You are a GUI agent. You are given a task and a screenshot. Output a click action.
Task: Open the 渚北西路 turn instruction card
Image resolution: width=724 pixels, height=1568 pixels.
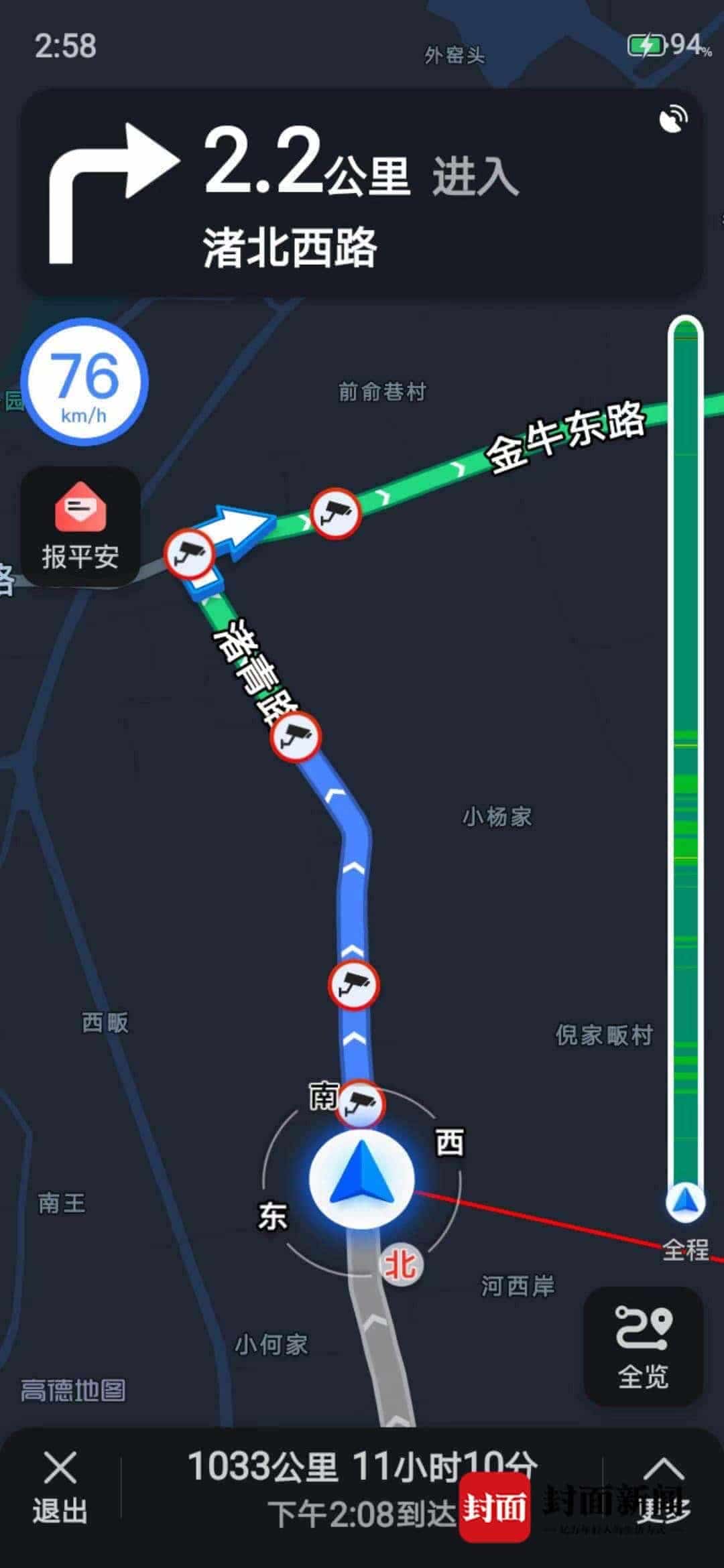362,194
